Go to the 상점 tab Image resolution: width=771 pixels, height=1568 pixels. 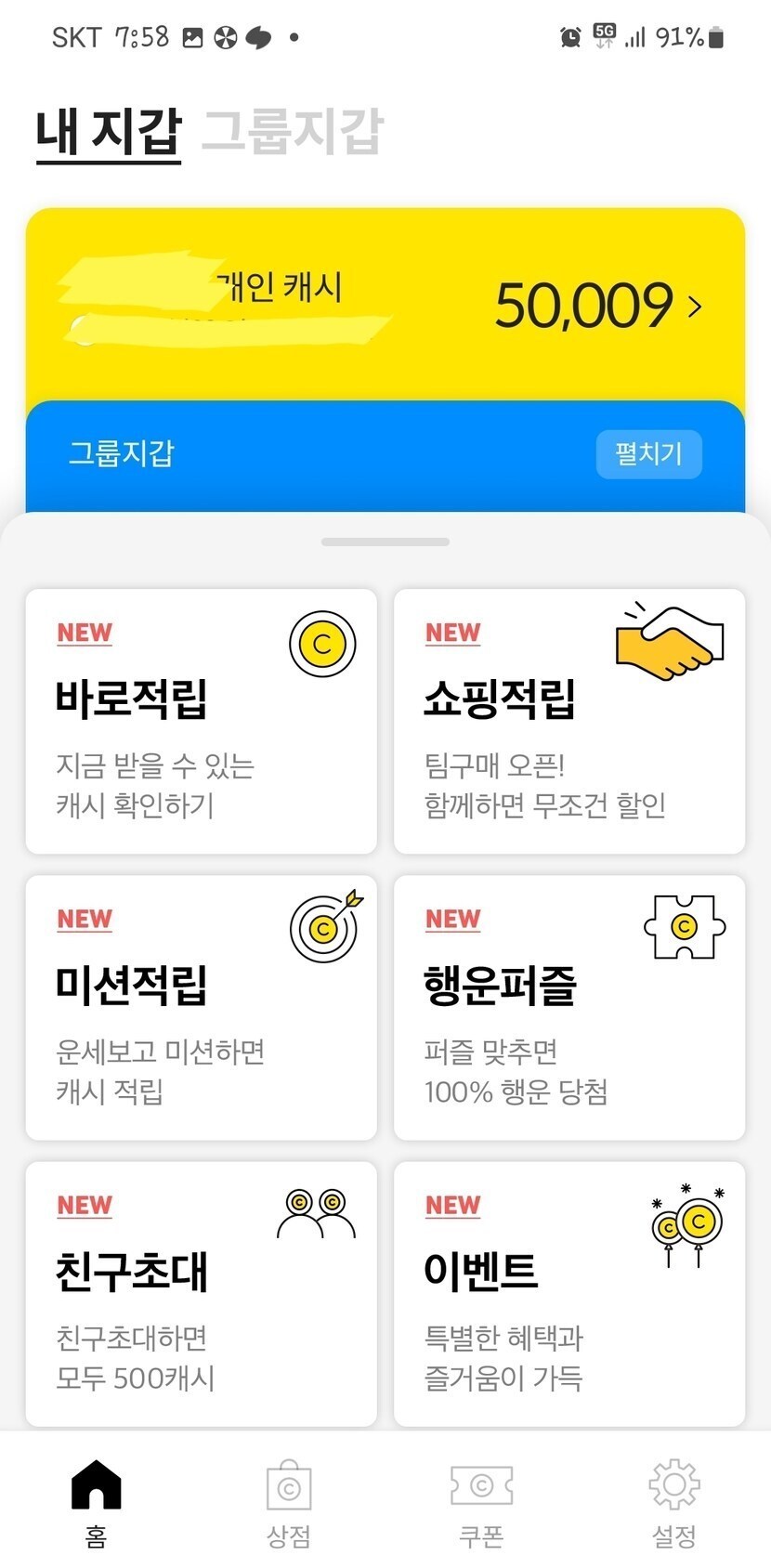tap(289, 1503)
